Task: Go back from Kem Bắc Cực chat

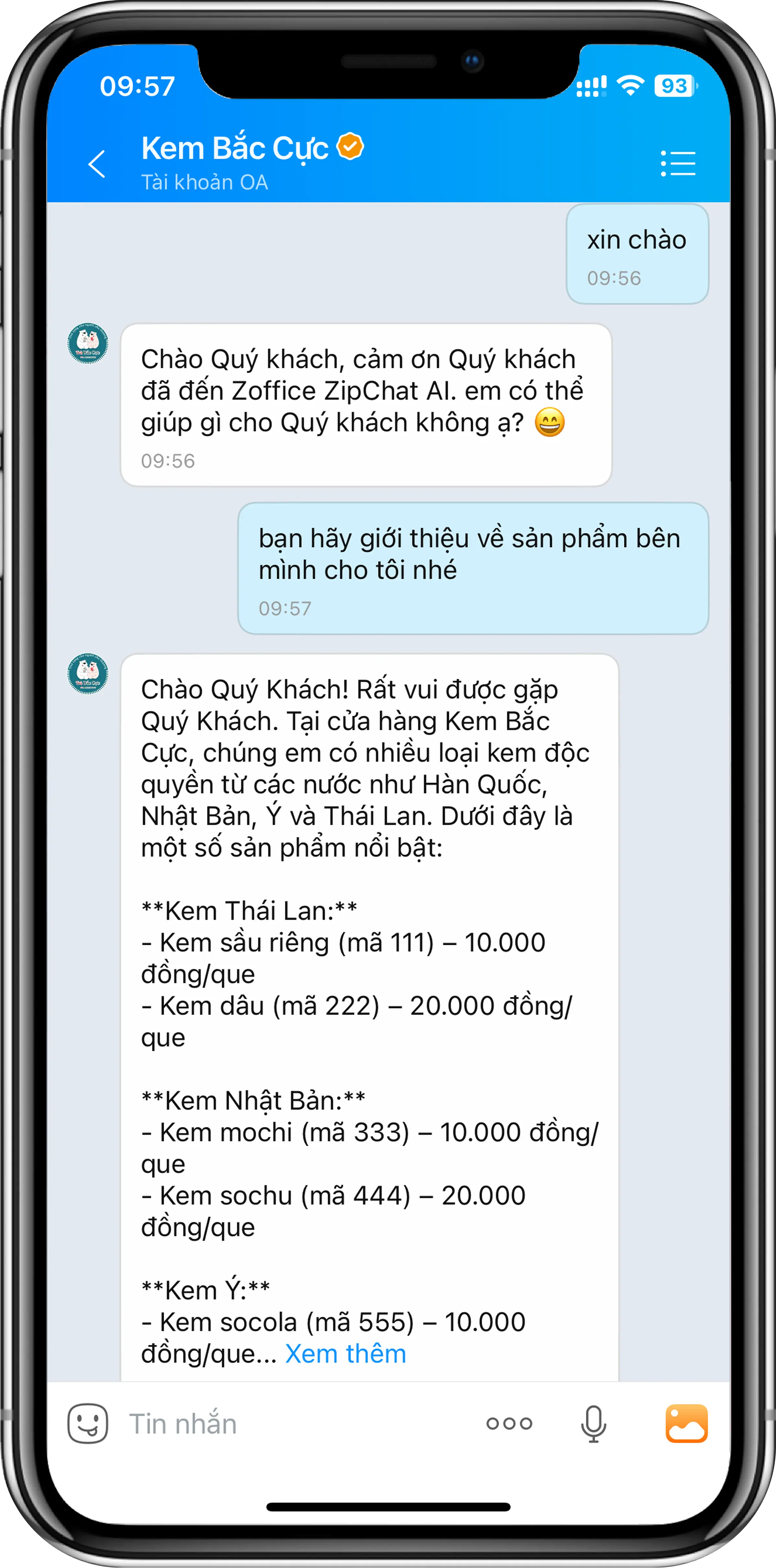Action: click(97, 164)
